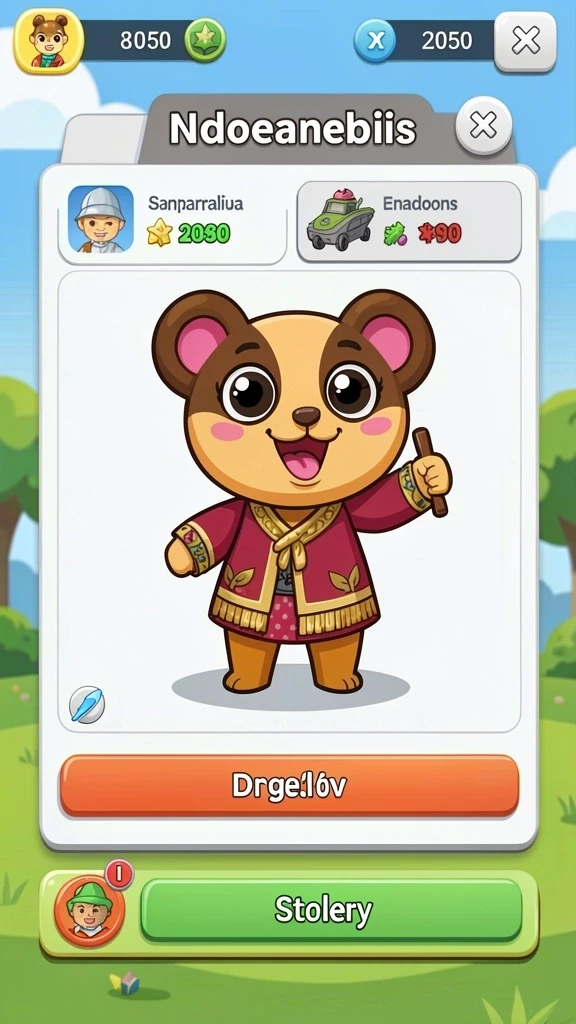Tap the green Stolery button
Screen dimensions: 576x1024
[x=332, y=909]
